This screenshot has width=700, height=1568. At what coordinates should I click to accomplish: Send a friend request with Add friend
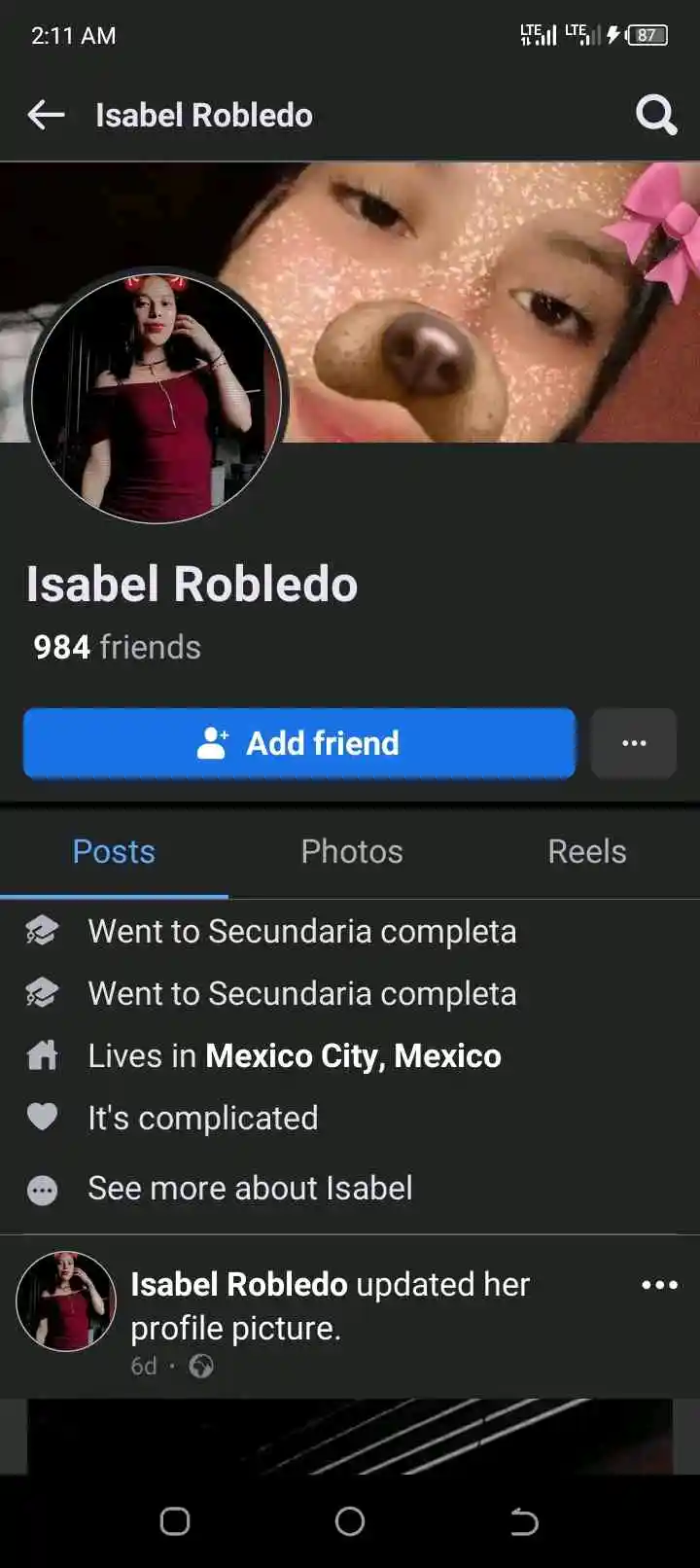point(299,743)
